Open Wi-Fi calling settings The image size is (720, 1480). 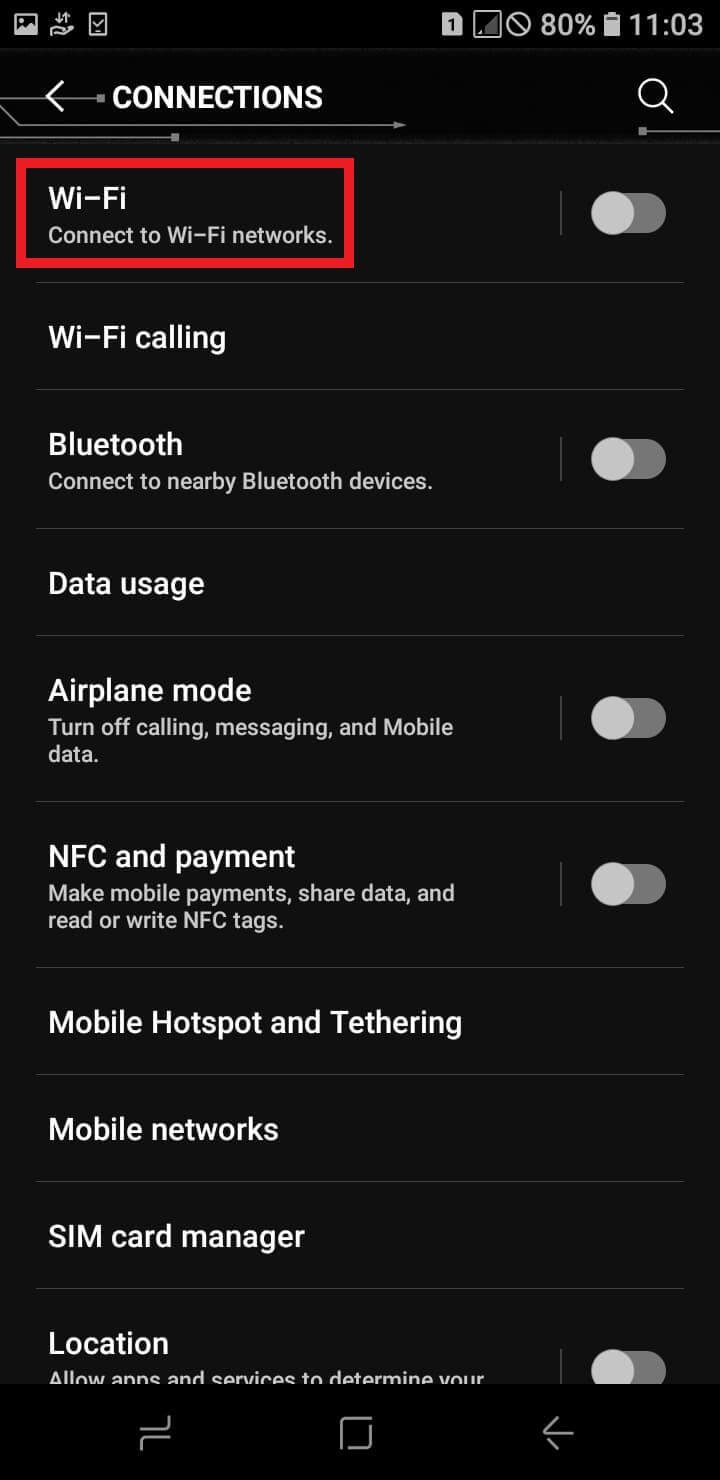(137, 337)
